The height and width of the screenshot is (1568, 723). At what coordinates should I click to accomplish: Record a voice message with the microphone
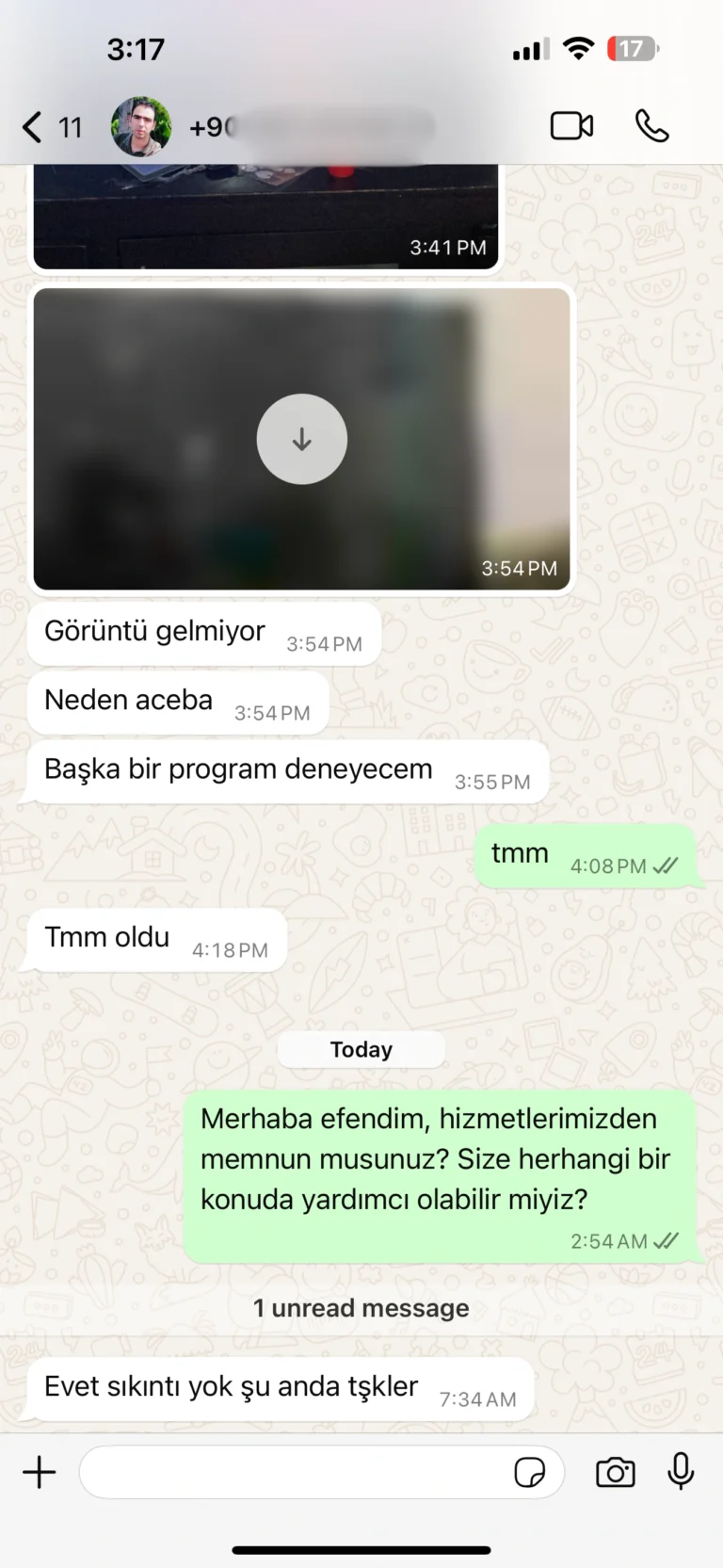pyautogui.click(x=681, y=1472)
